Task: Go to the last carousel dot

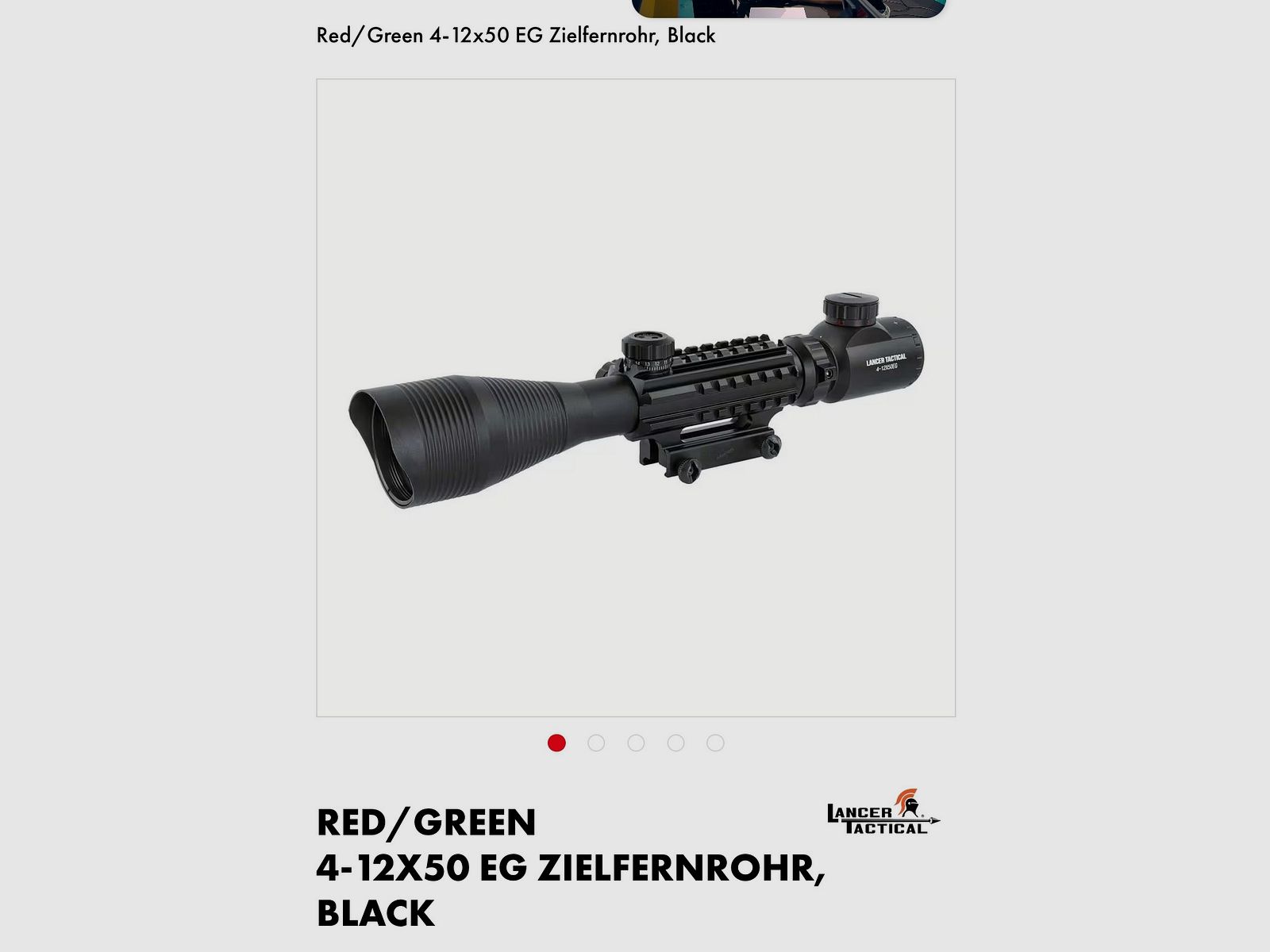Action: [x=715, y=743]
